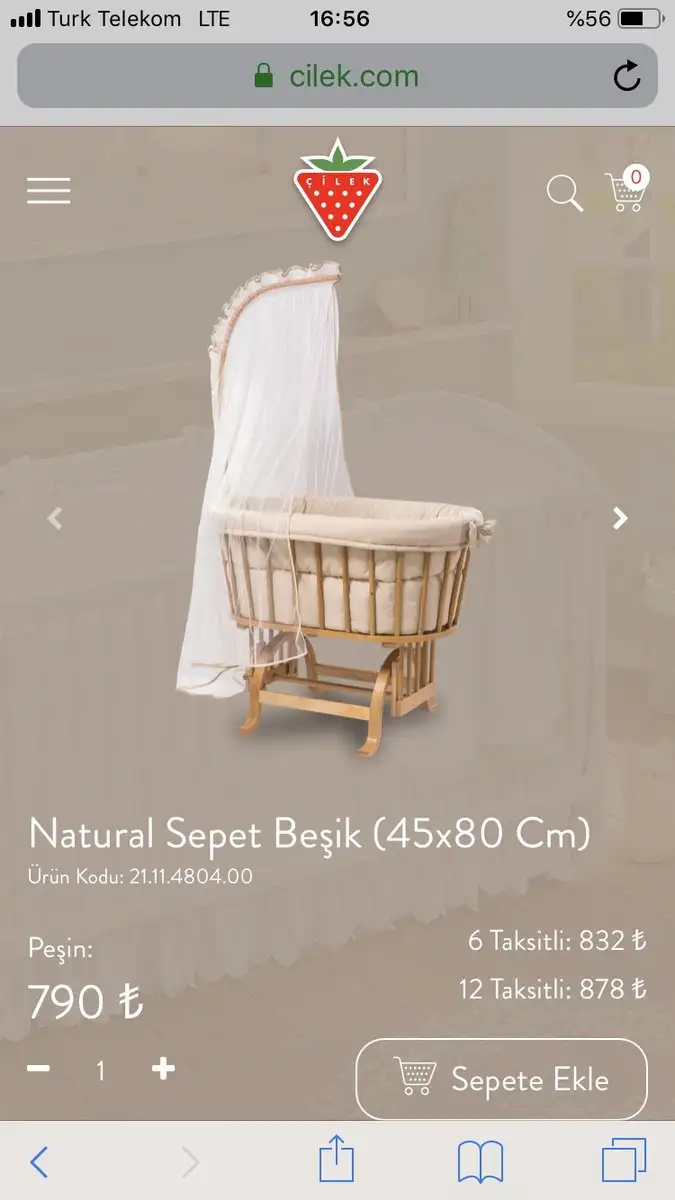The image size is (675, 1200).
Task: Decrease quantity with the minus button
Action: [38, 1069]
